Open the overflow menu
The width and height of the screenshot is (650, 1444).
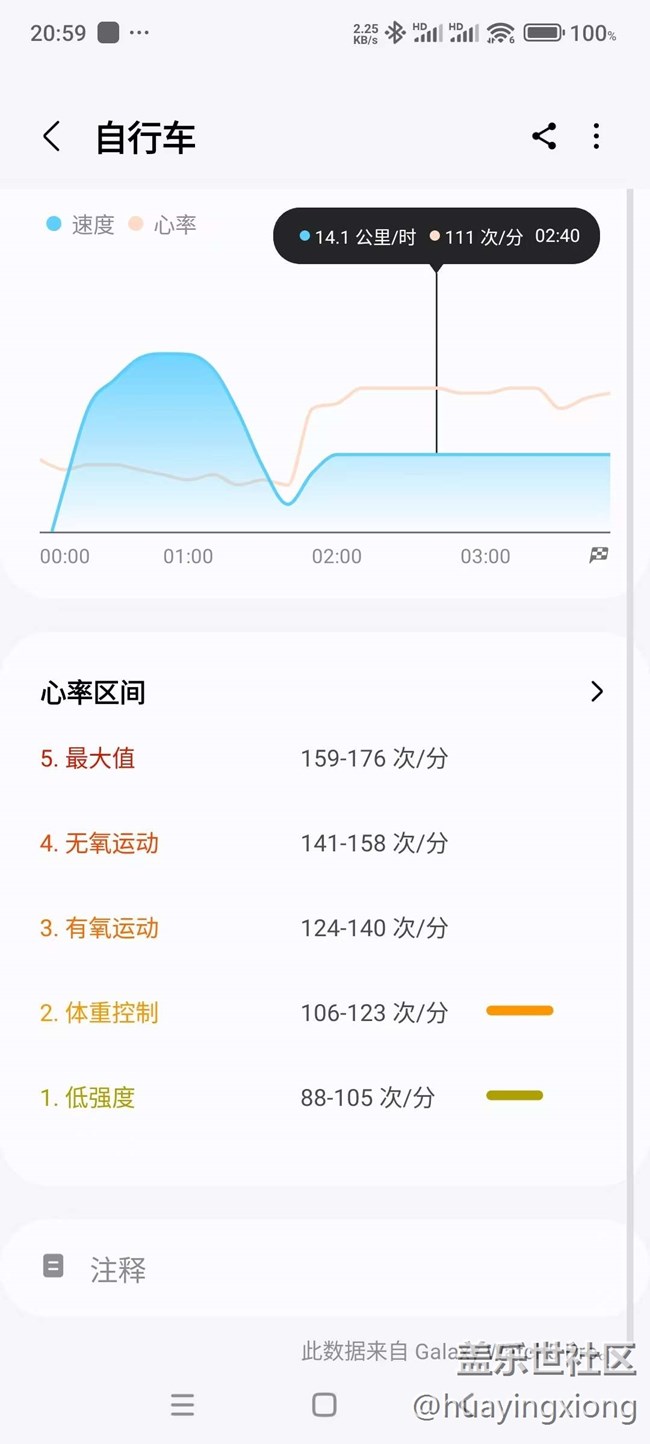click(596, 137)
